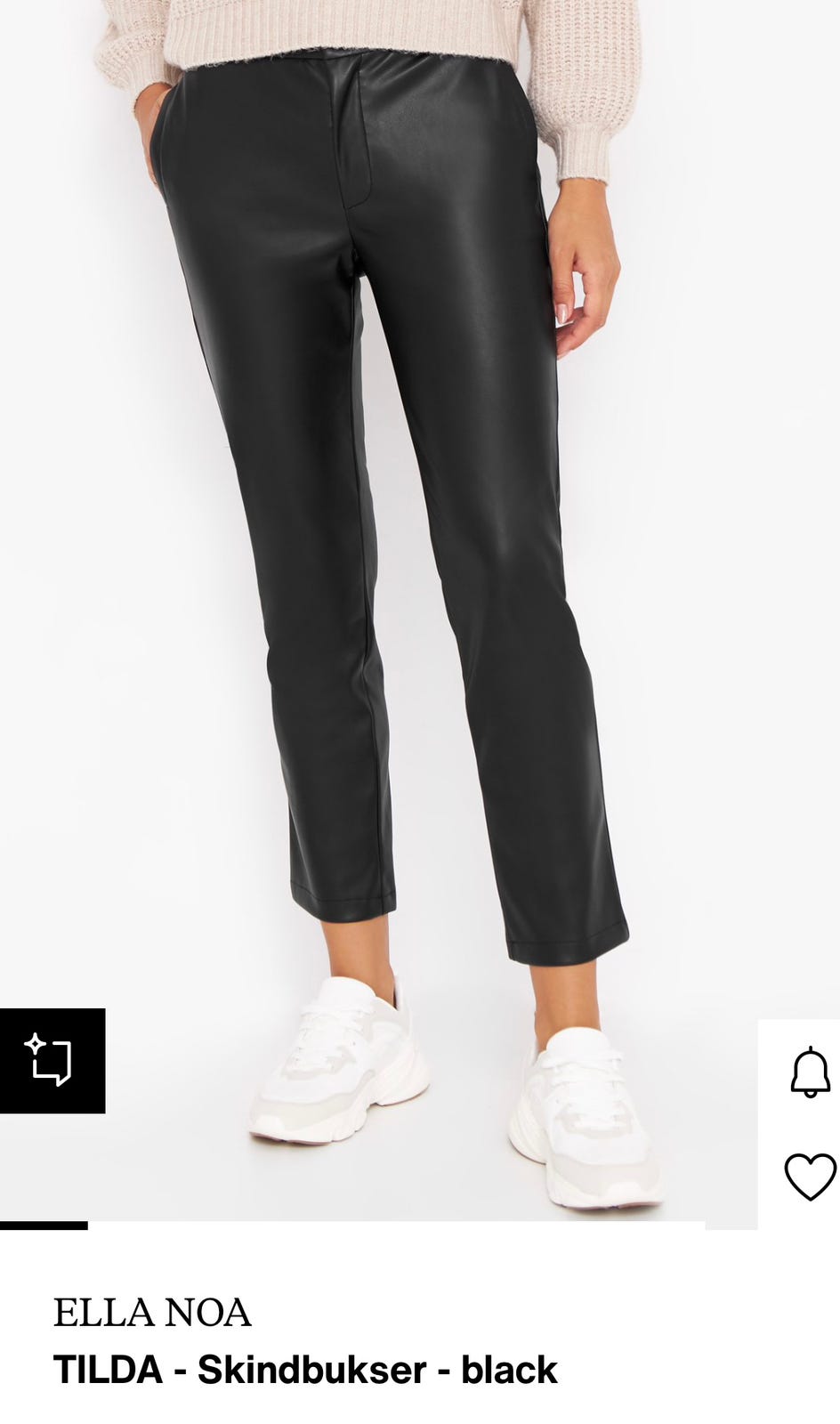Screen dimensions: 840x1424
Task: Open the AI assistant chat icon
Action: 52,1061
